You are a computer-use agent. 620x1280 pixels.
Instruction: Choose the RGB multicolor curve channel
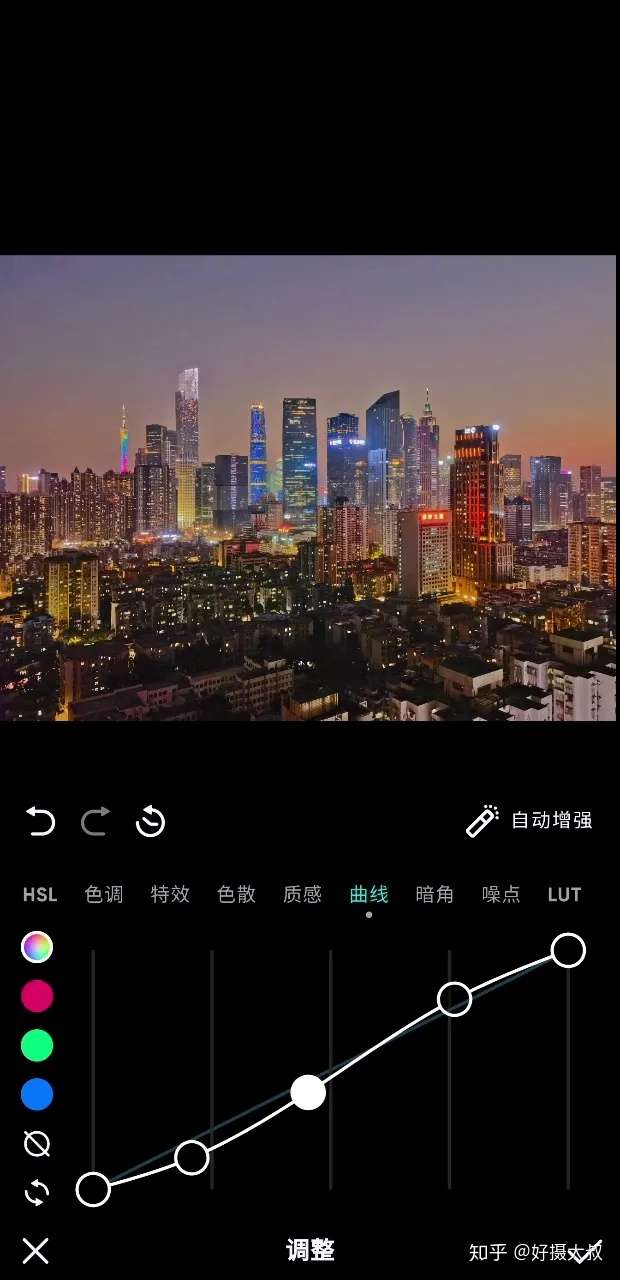[37, 947]
